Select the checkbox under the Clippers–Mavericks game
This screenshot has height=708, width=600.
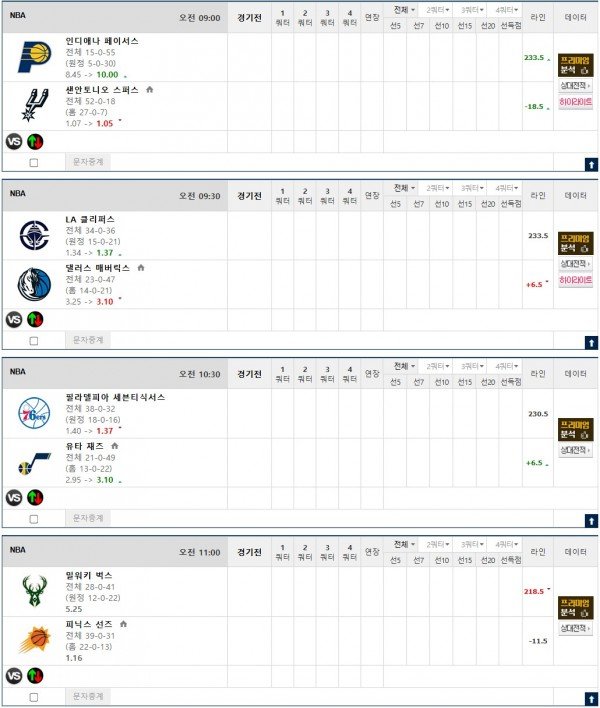(34, 340)
